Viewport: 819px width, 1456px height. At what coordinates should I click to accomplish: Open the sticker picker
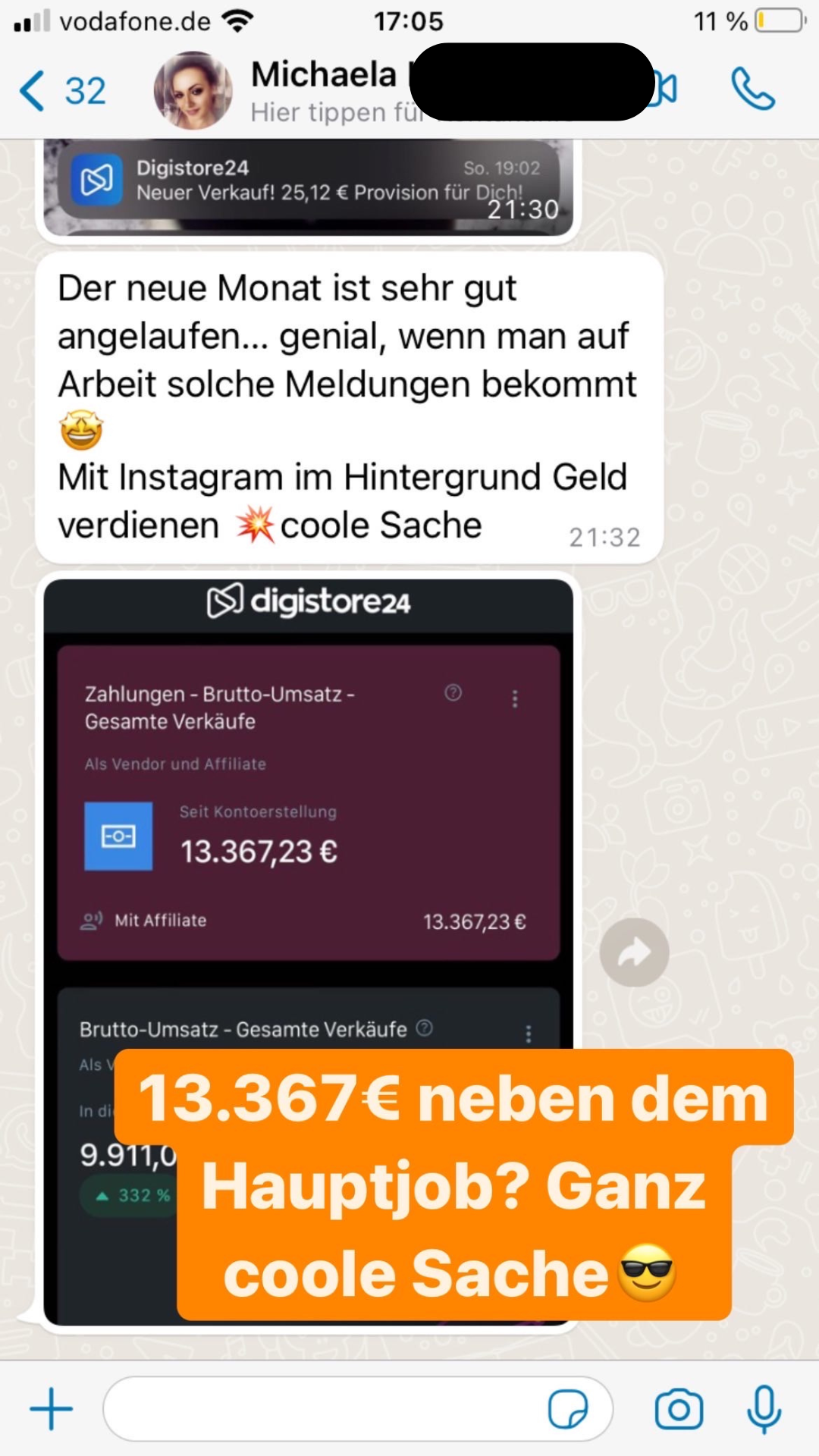[567, 1409]
